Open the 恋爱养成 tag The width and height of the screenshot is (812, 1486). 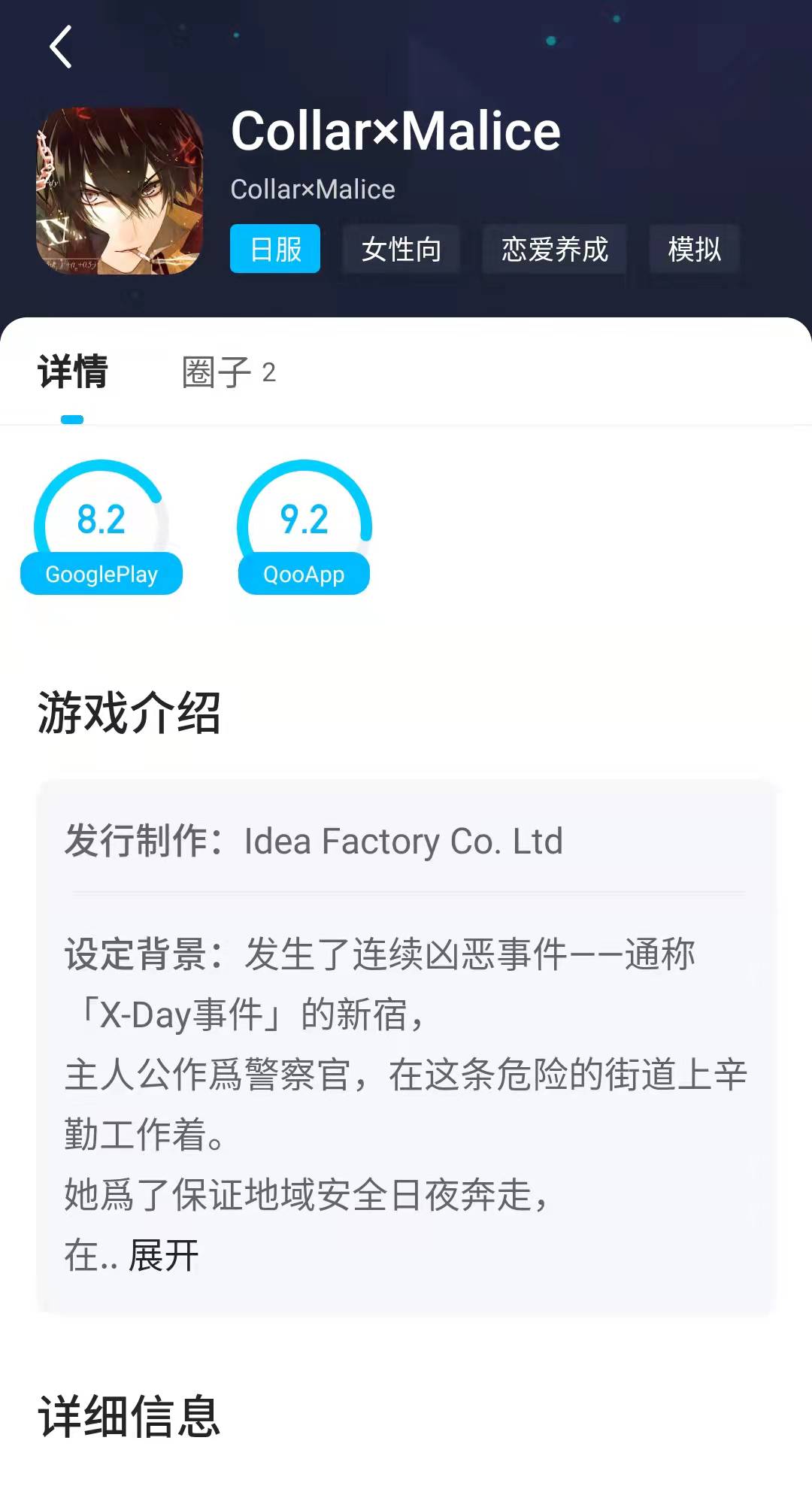(554, 249)
